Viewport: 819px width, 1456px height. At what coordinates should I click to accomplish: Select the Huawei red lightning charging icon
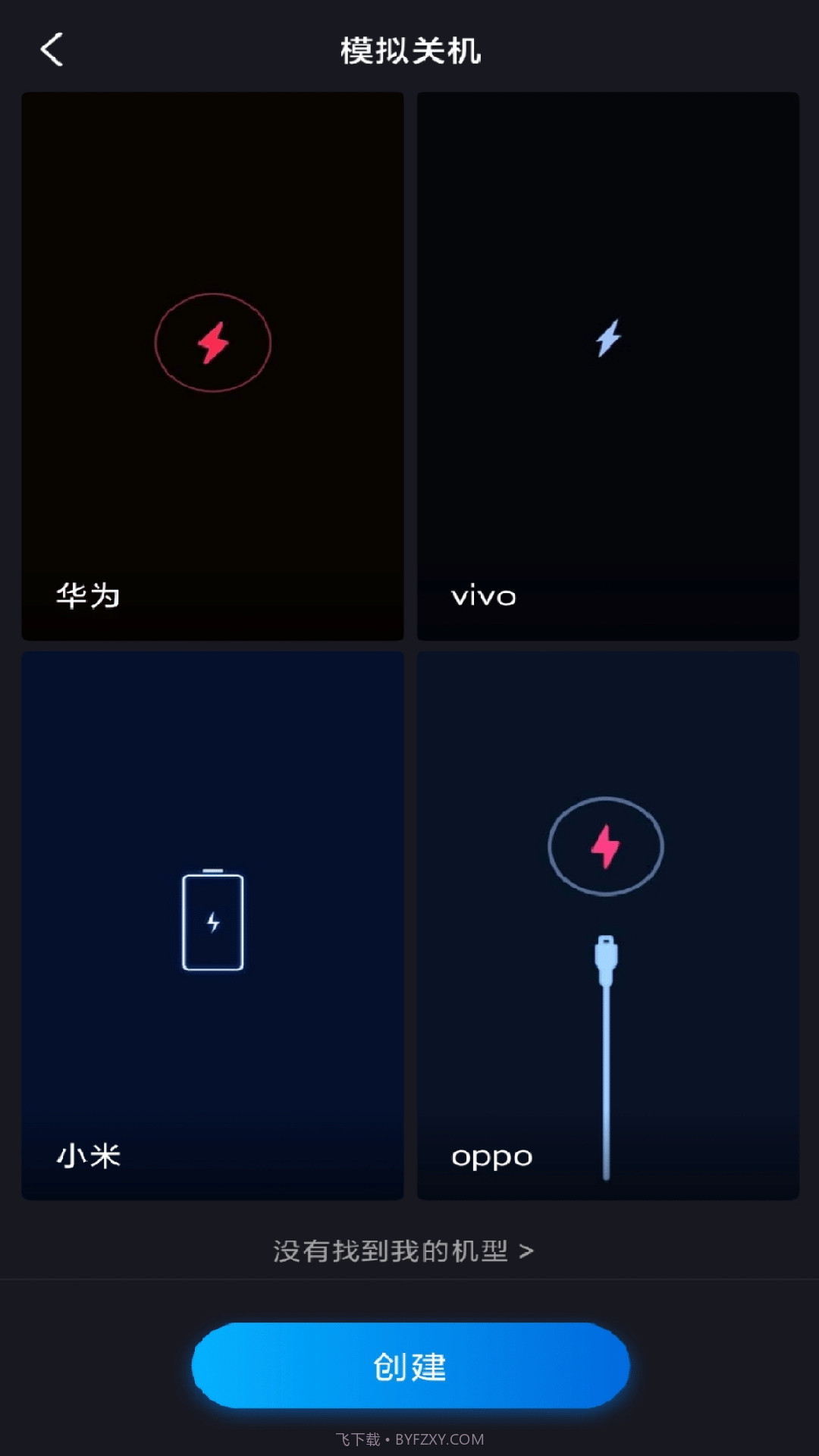point(213,342)
